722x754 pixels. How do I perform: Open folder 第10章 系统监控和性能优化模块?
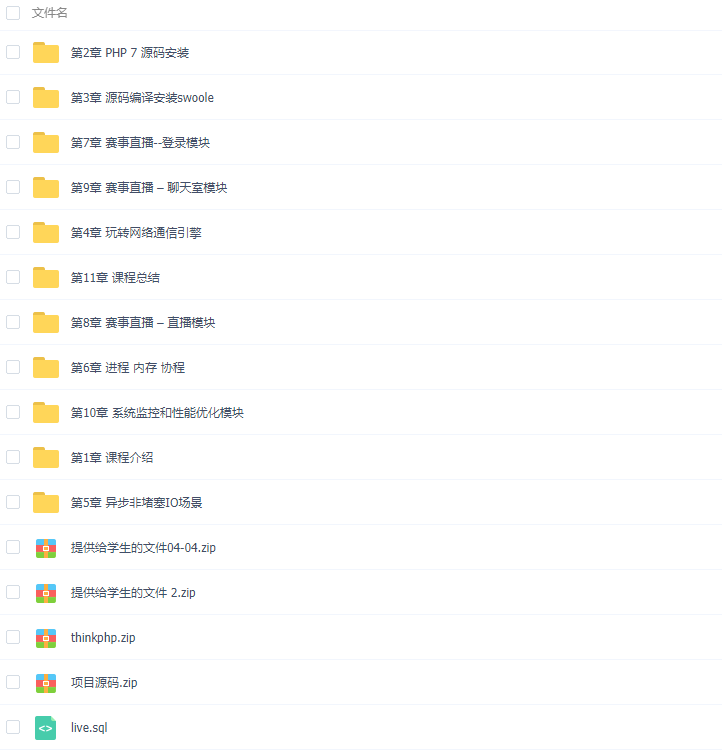[157, 413]
